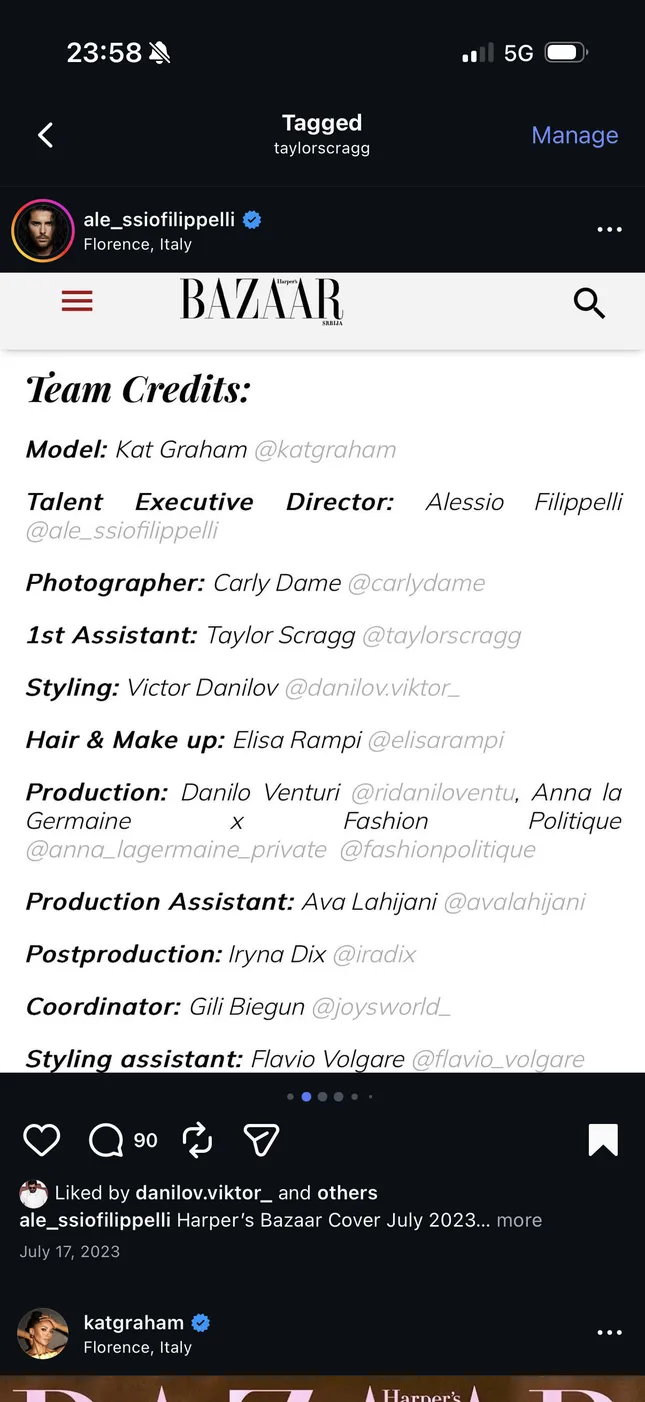
Task: Open the Manage option
Action: (574, 135)
